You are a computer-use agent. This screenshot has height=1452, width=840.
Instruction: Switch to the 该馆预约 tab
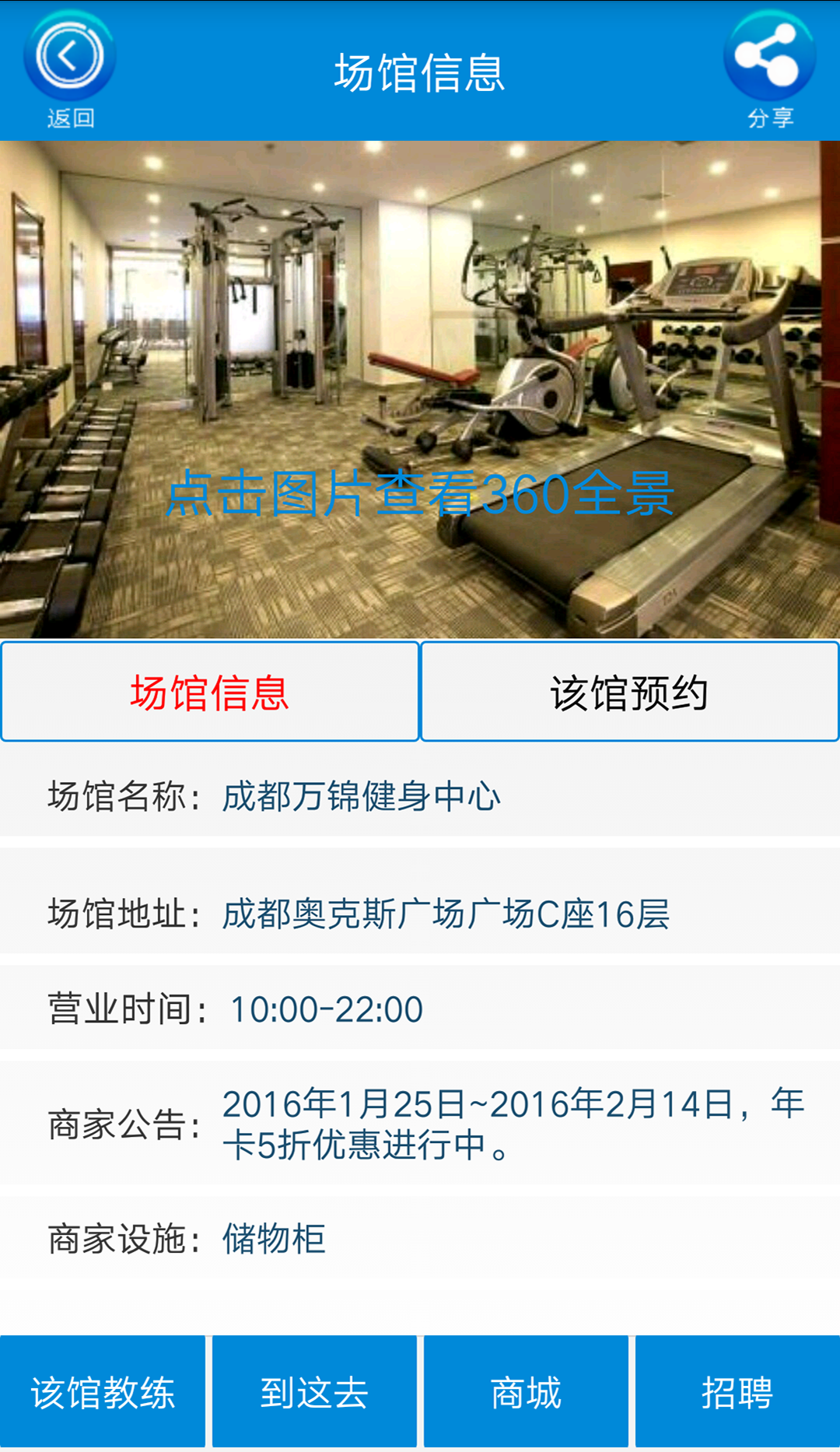pyautogui.click(x=629, y=692)
